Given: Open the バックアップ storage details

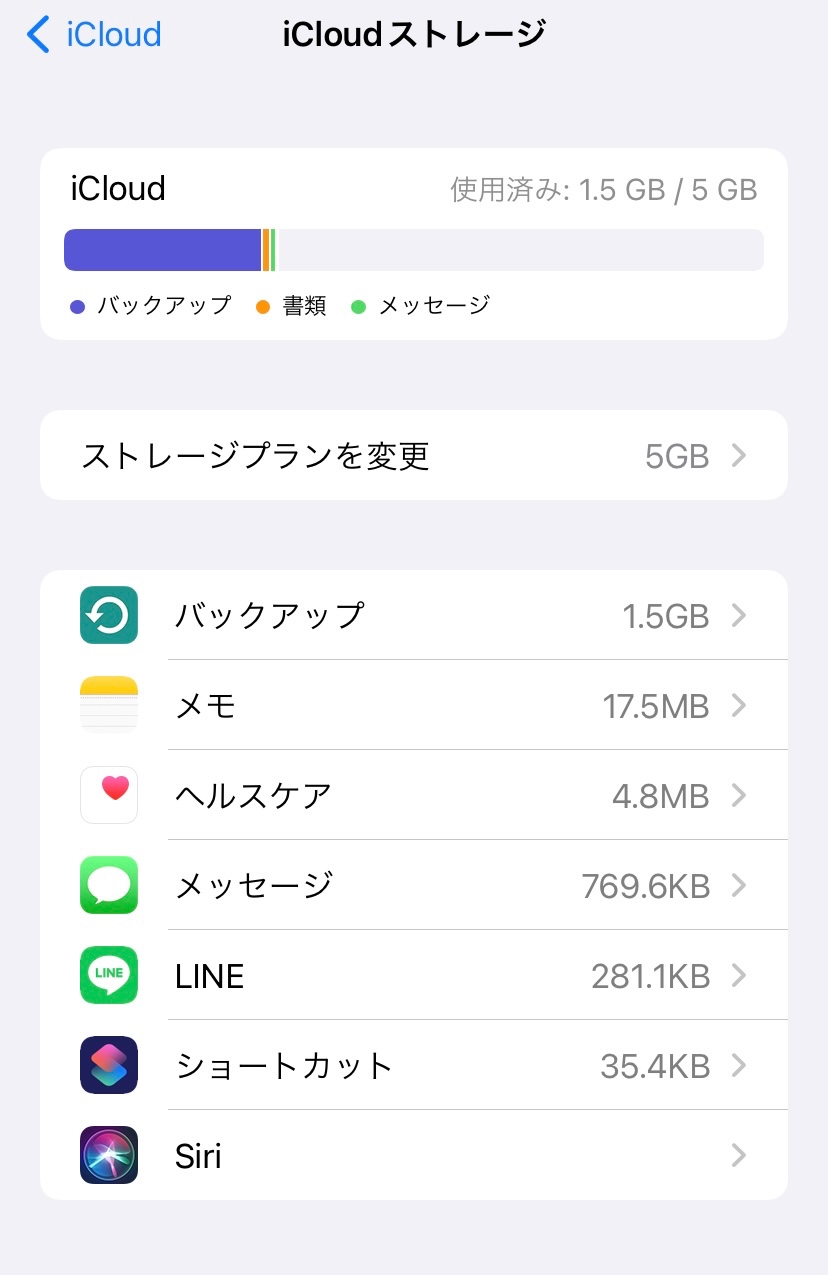Looking at the screenshot, I should click(x=413, y=615).
